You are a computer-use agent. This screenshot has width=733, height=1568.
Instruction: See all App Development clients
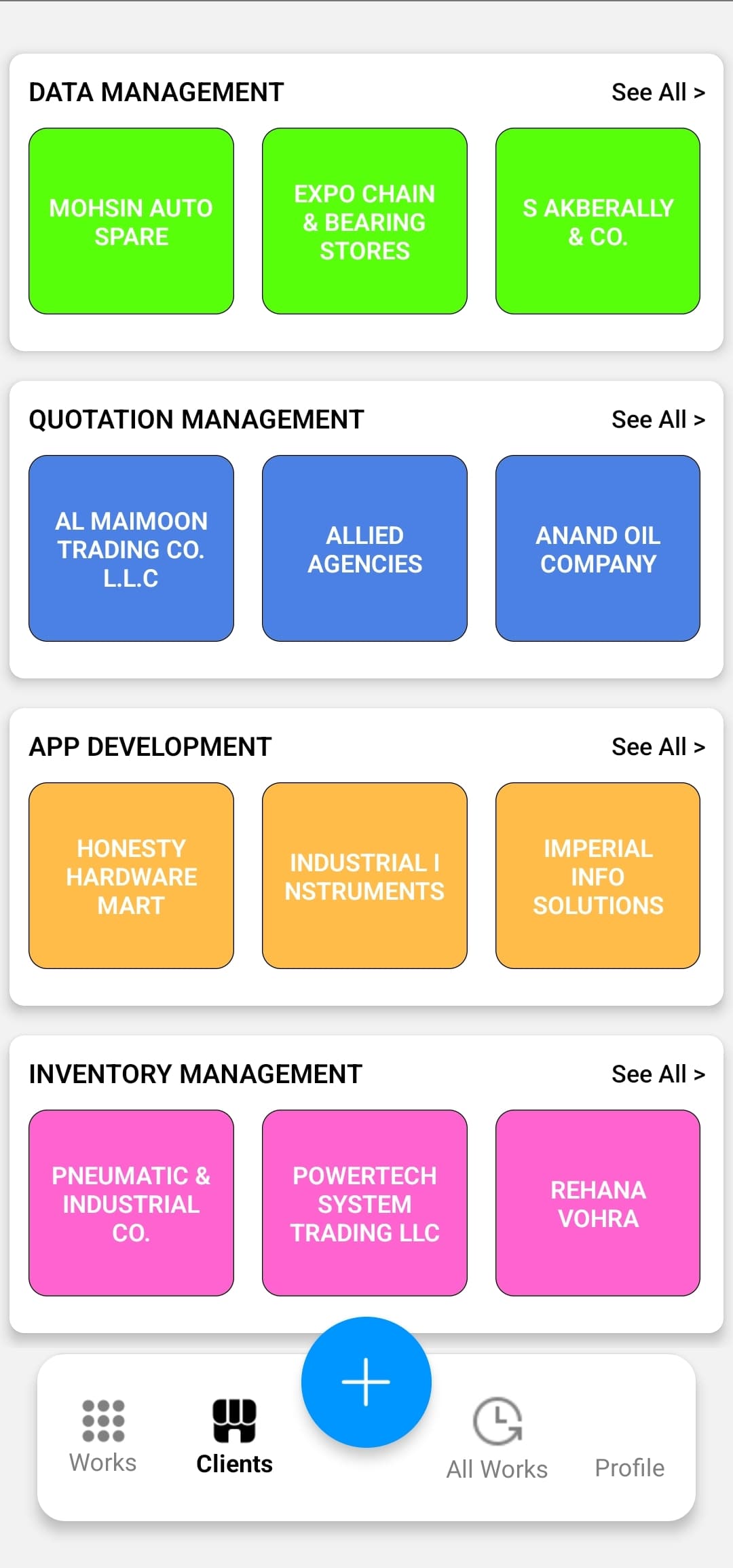coord(658,747)
